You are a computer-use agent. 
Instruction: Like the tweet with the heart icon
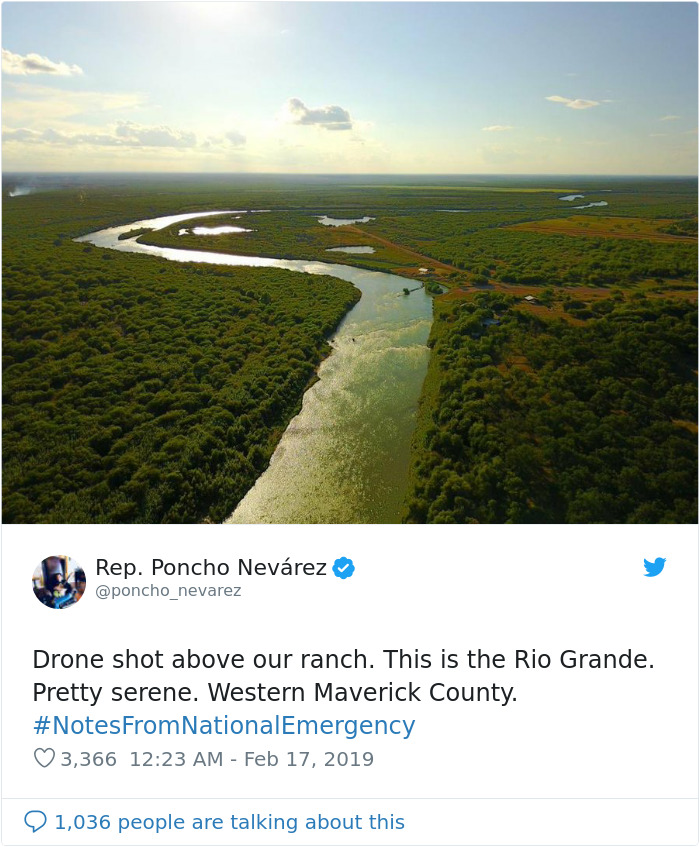click(44, 759)
